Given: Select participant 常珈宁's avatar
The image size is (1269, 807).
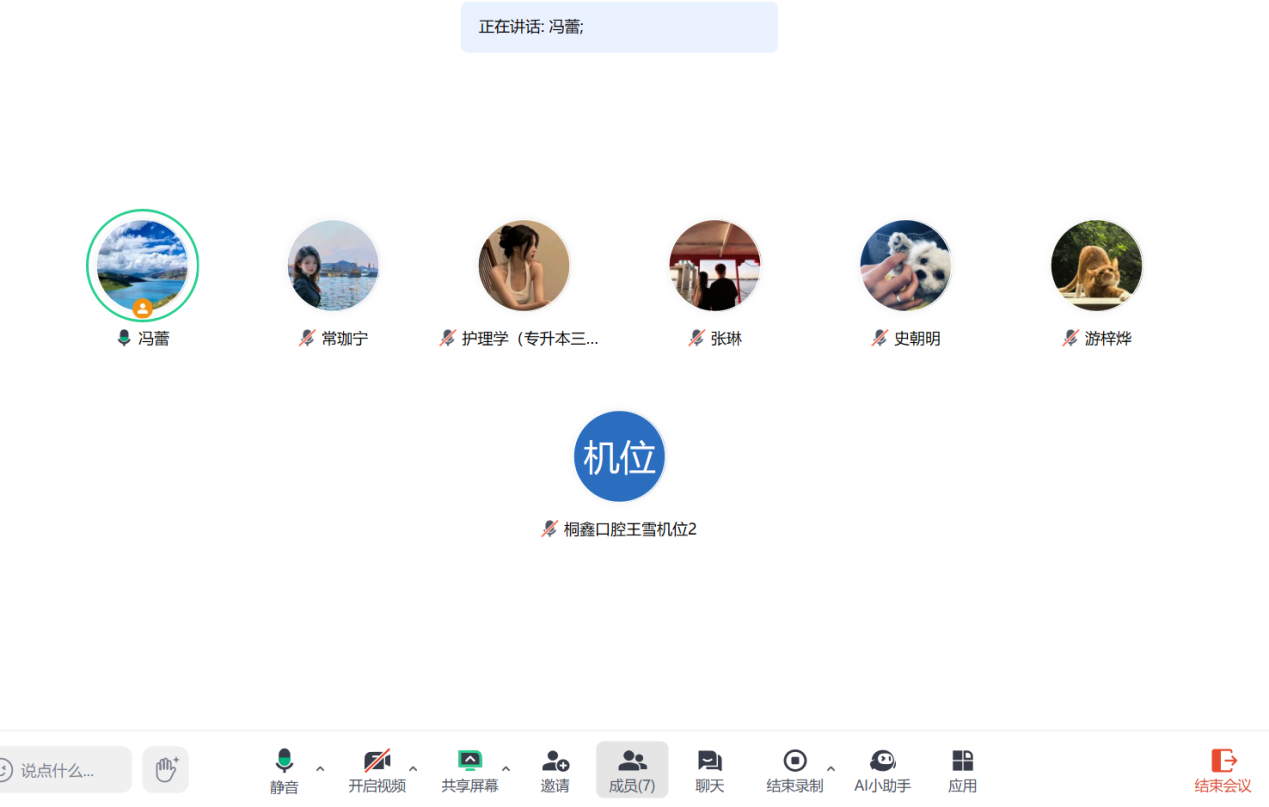Looking at the screenshot, I should [333, 266].
